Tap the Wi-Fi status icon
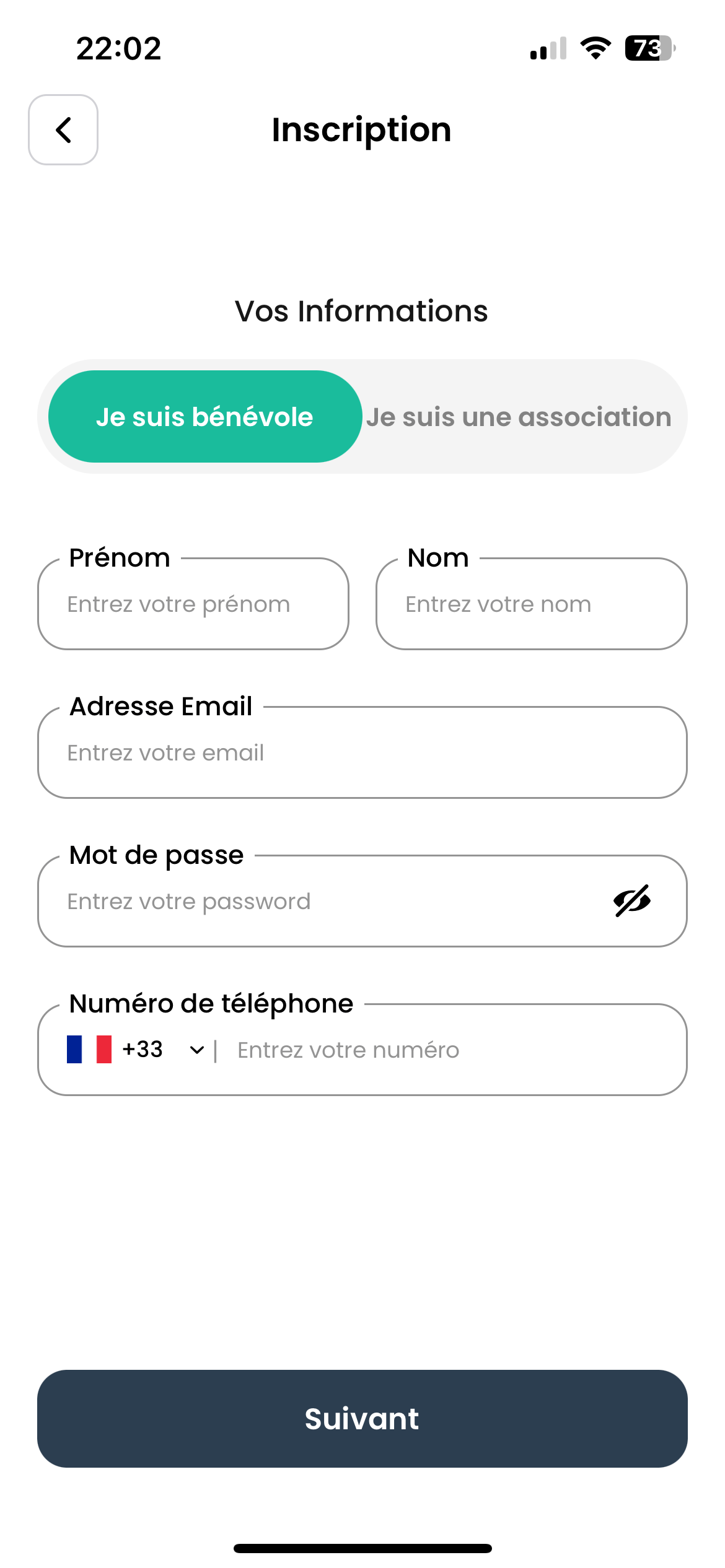Screen dimensions: 725x1568 pos(595,49)
